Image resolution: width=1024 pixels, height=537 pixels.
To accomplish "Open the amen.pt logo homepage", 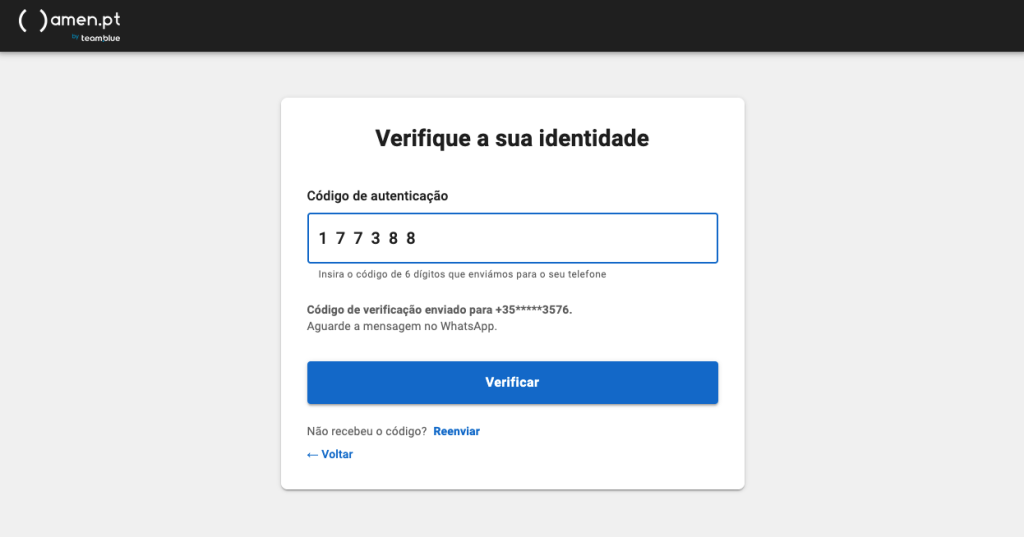I will [70, 24].
